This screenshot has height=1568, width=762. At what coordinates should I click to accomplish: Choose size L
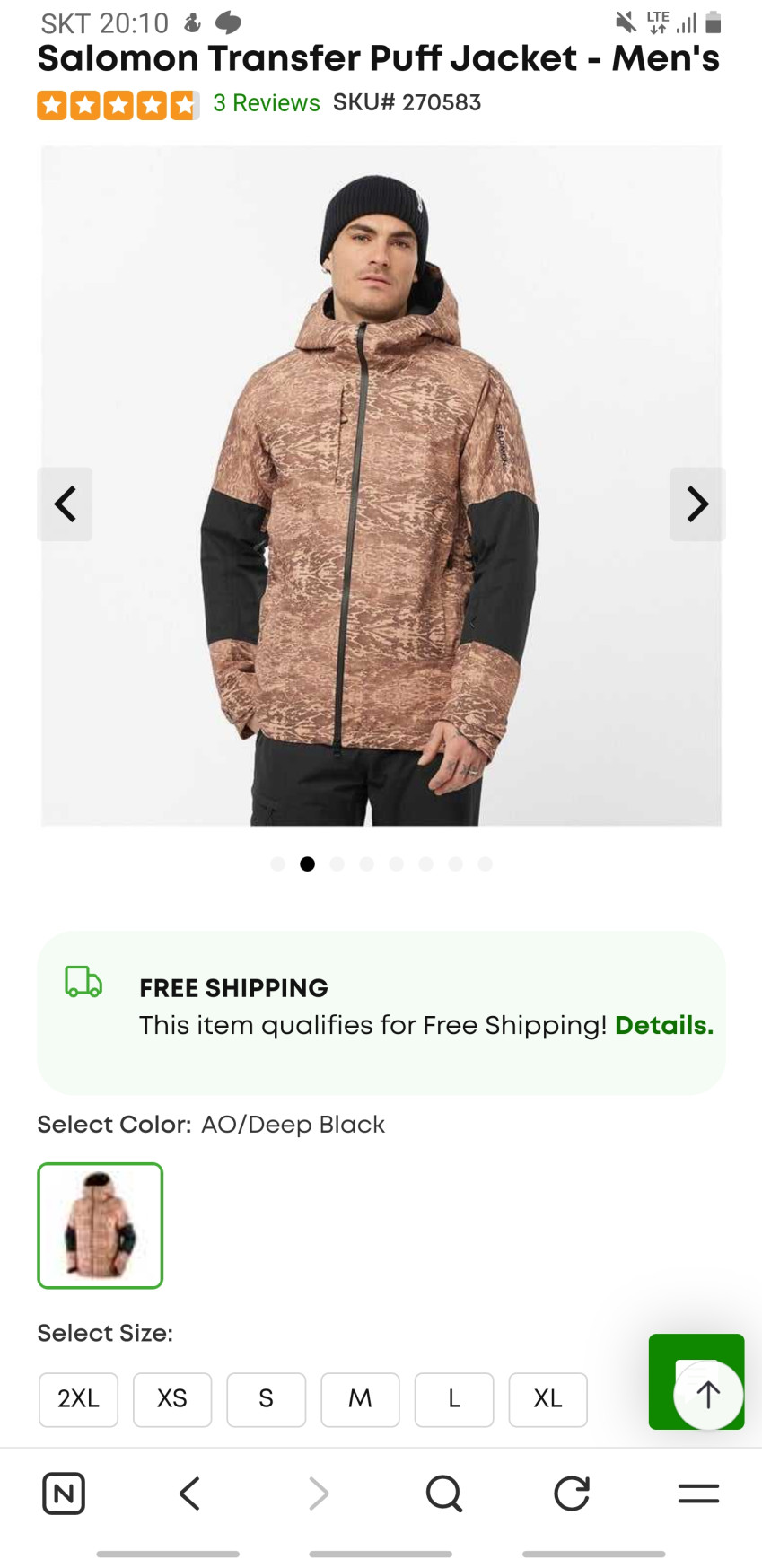[454, 1398]
